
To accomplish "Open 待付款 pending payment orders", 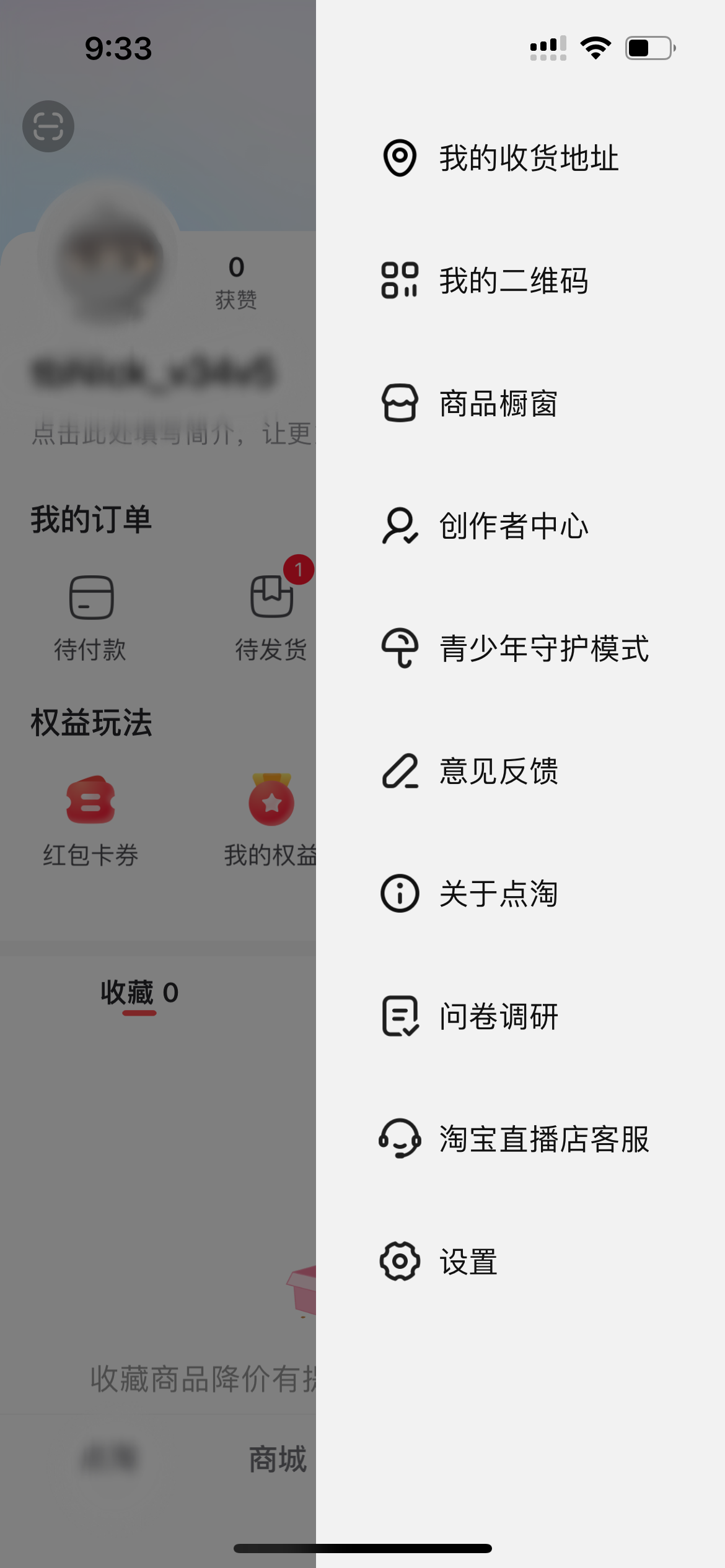I will 90,616.
